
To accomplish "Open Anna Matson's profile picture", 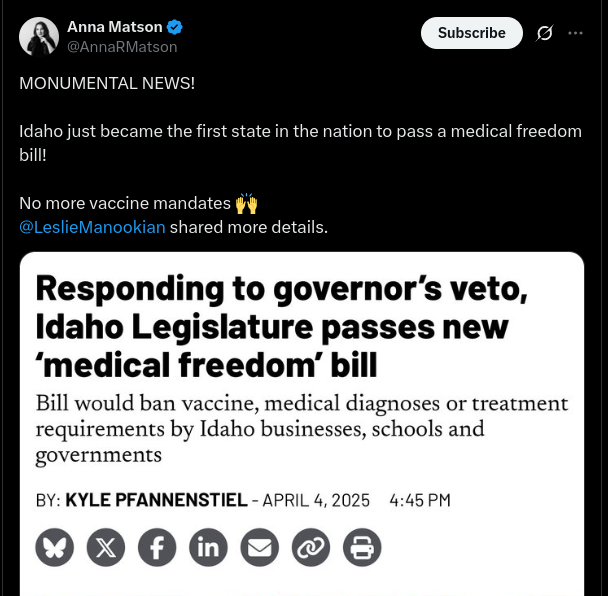I will coord(38,37).
